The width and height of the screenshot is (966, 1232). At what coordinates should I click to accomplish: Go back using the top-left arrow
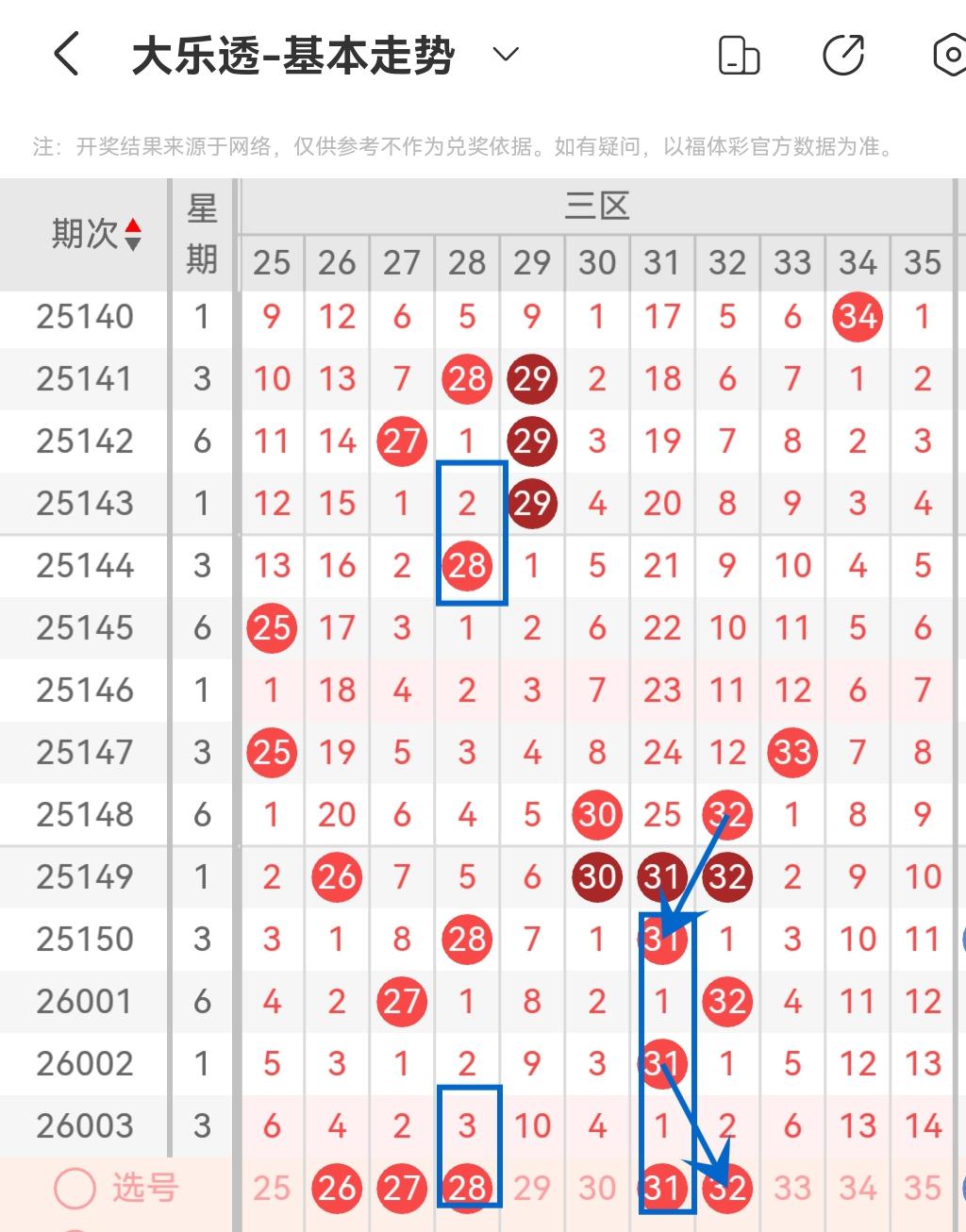pyautogui.click(x=66, y=55)
